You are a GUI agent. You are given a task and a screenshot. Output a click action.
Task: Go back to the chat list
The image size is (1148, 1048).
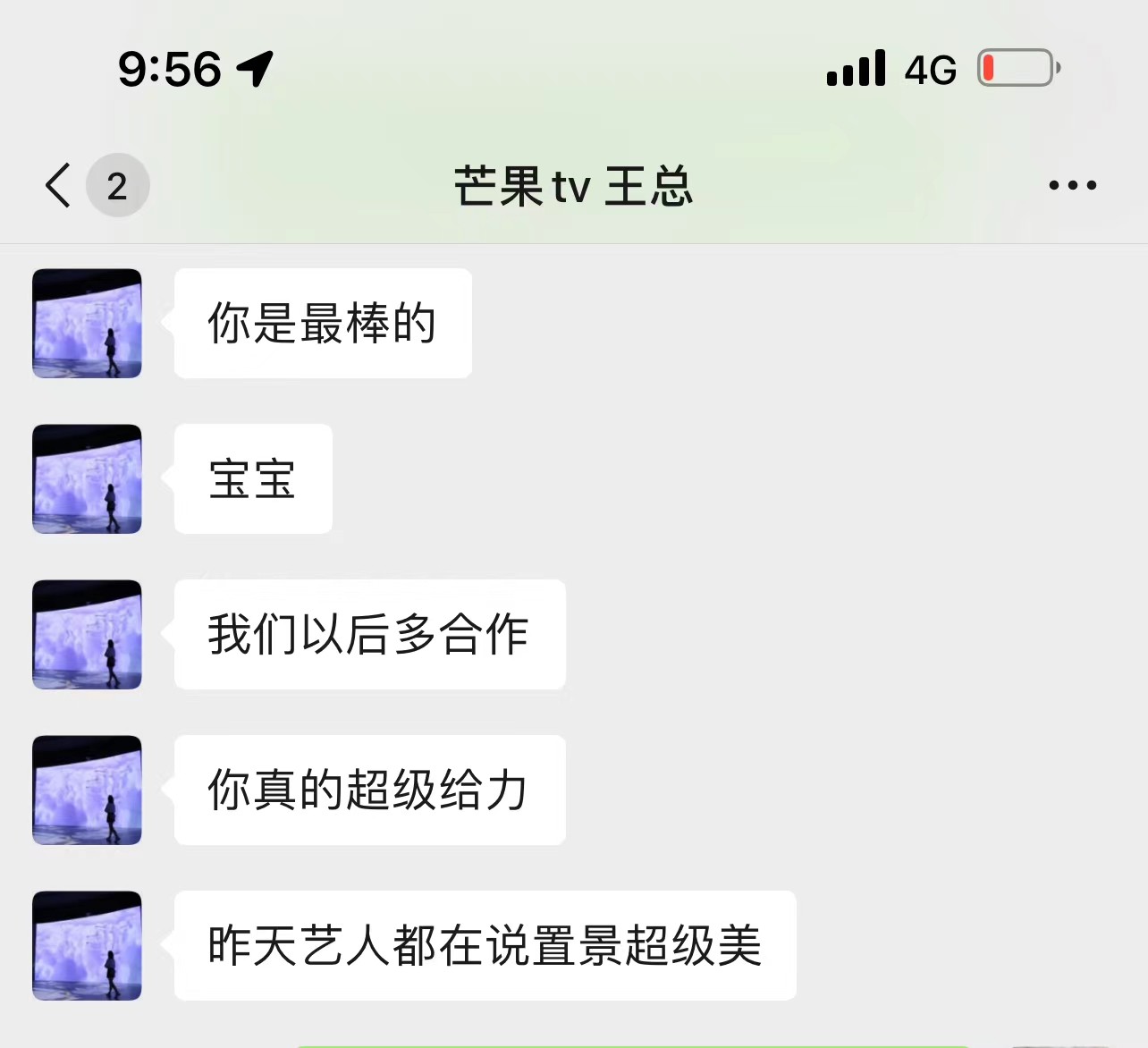point(59,186)
